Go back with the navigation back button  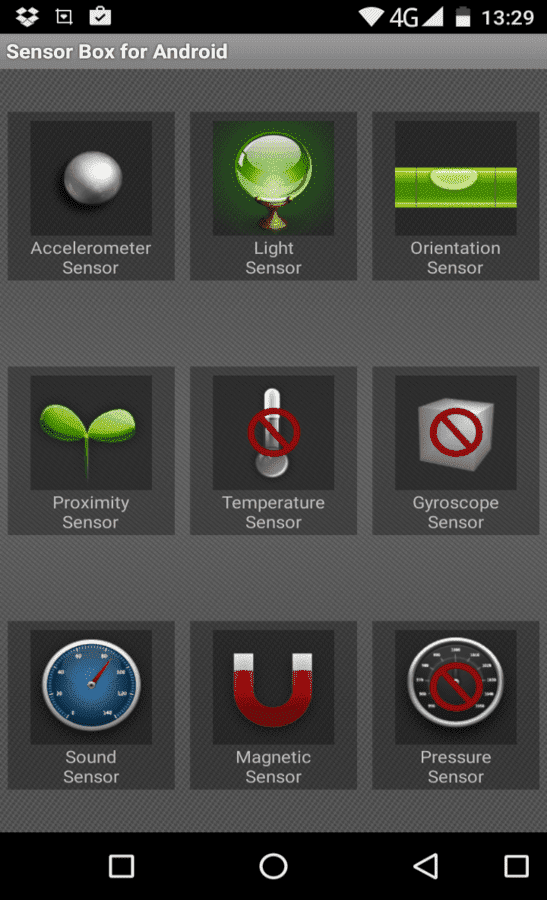click(x=426, y=866)
